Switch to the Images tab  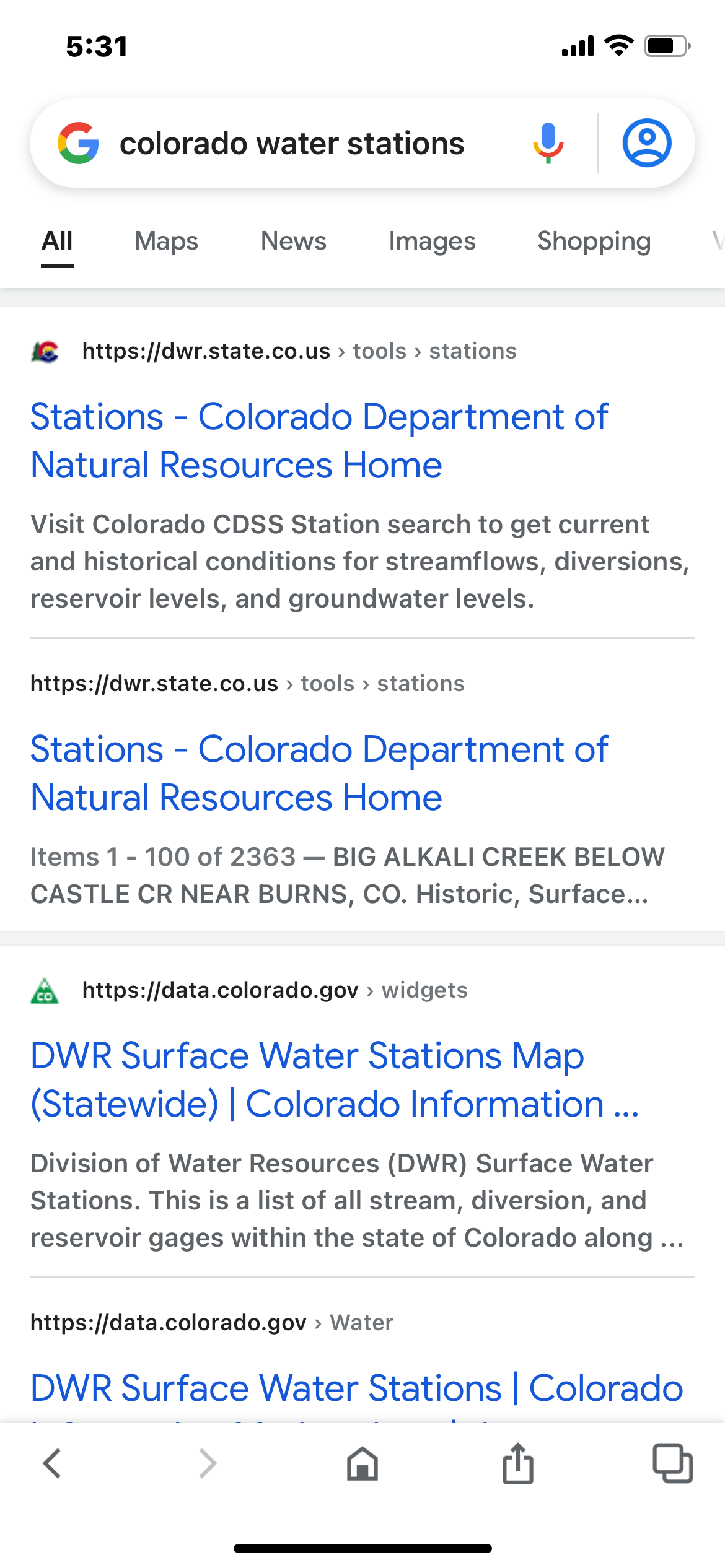[432, 241]
